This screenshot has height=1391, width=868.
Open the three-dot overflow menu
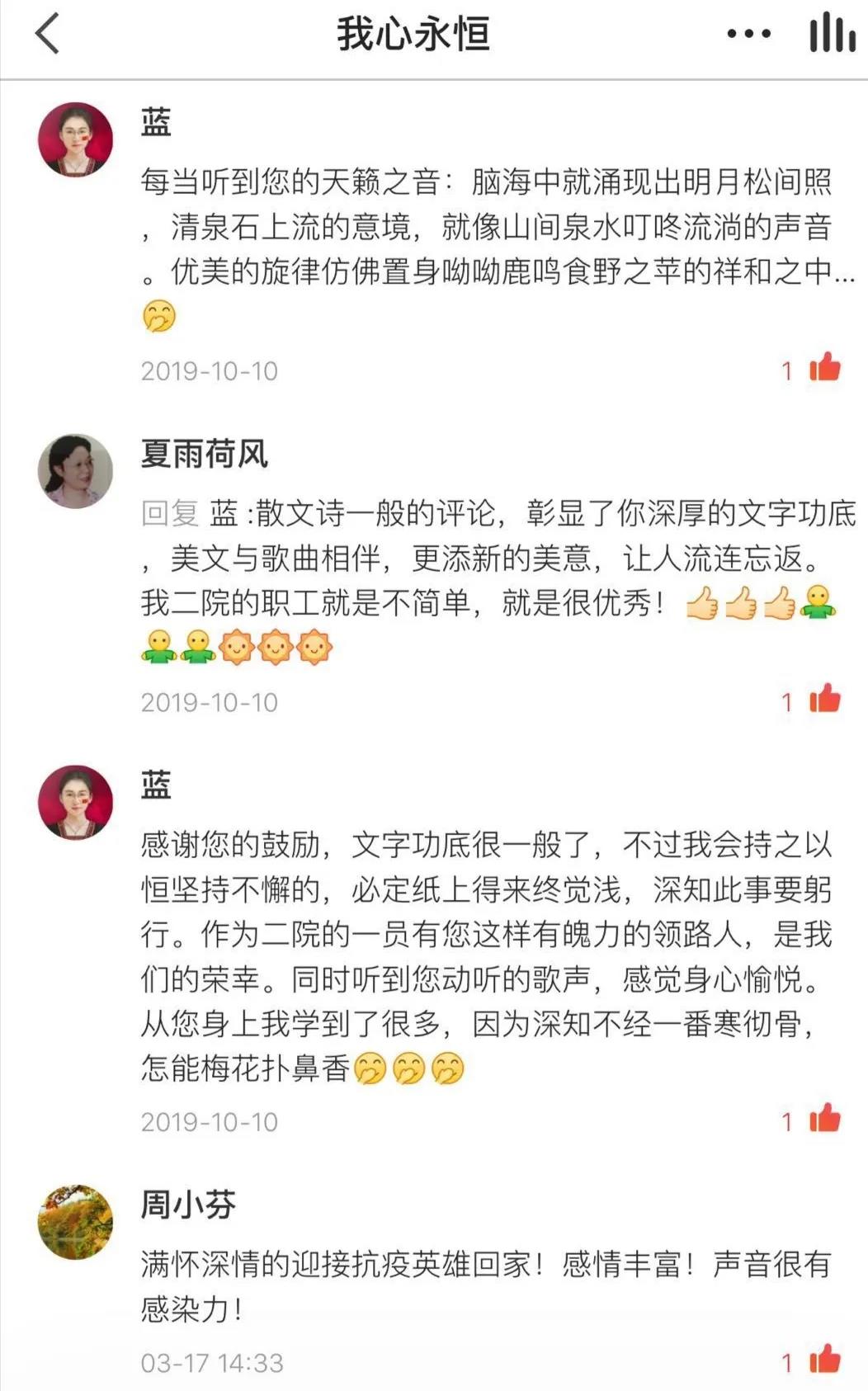pyautogui.click(x=748, y=35)
